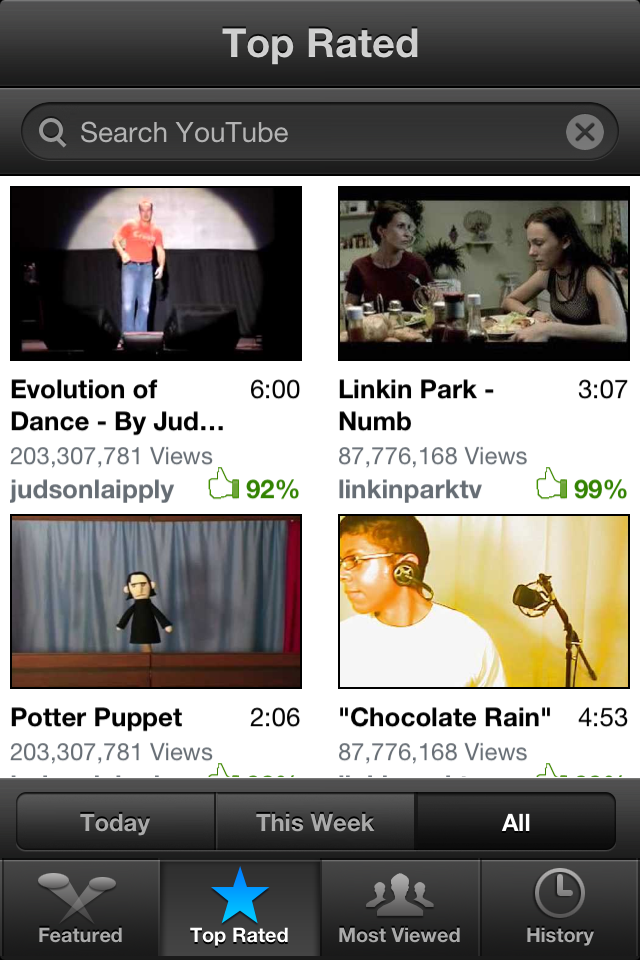Switch to the Featured tab
640x960 pixels.
[x=80, y=908]
